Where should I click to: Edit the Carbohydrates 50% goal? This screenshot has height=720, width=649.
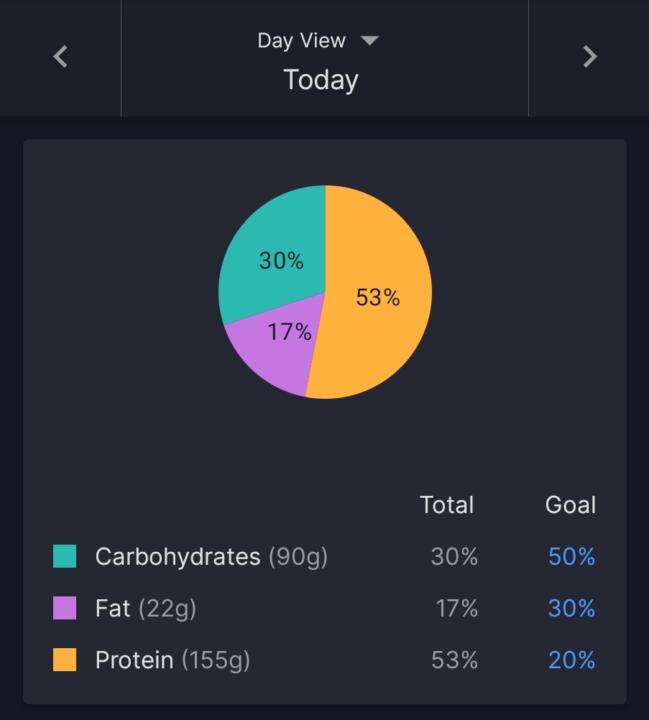click(571, 557)
